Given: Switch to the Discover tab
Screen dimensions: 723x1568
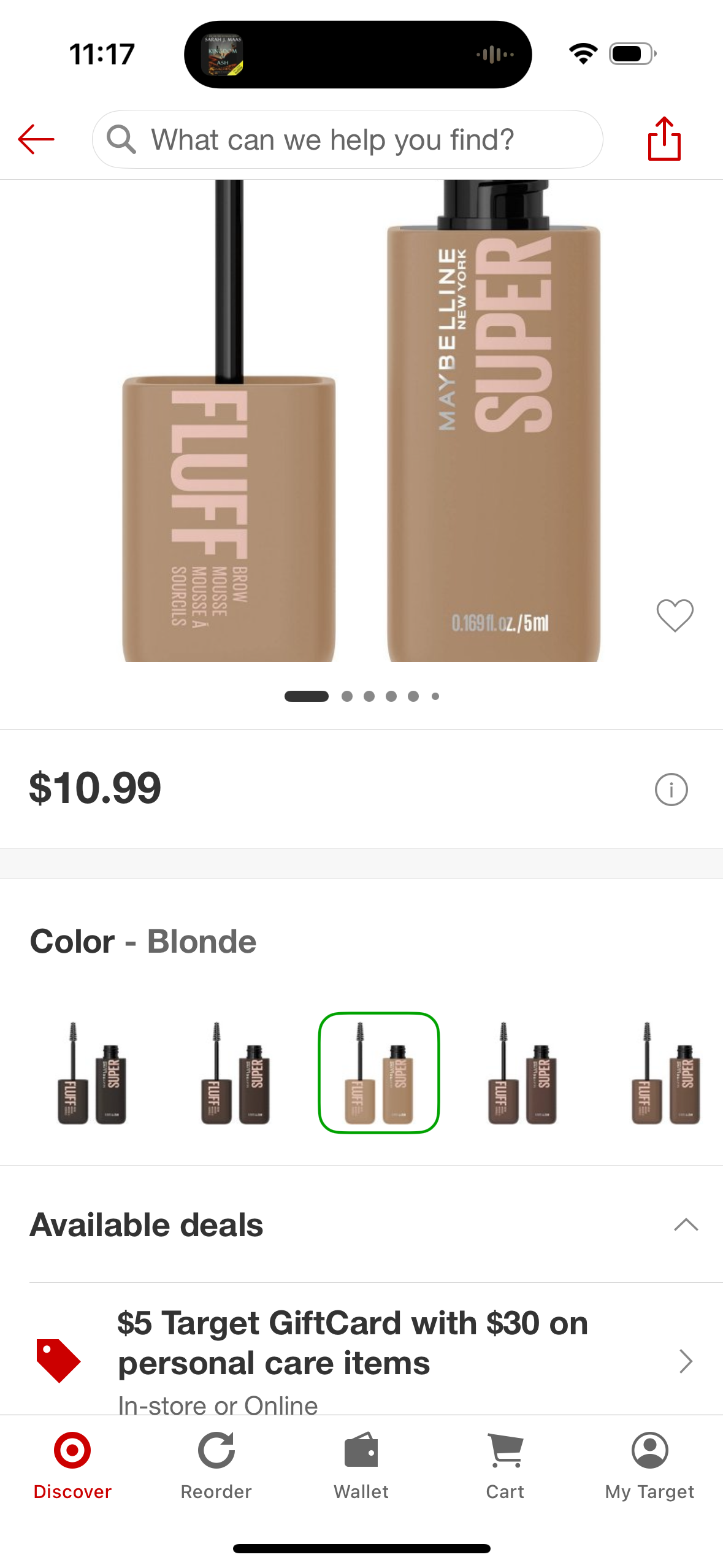Looking at the screenshot, I should (72, 1464).
